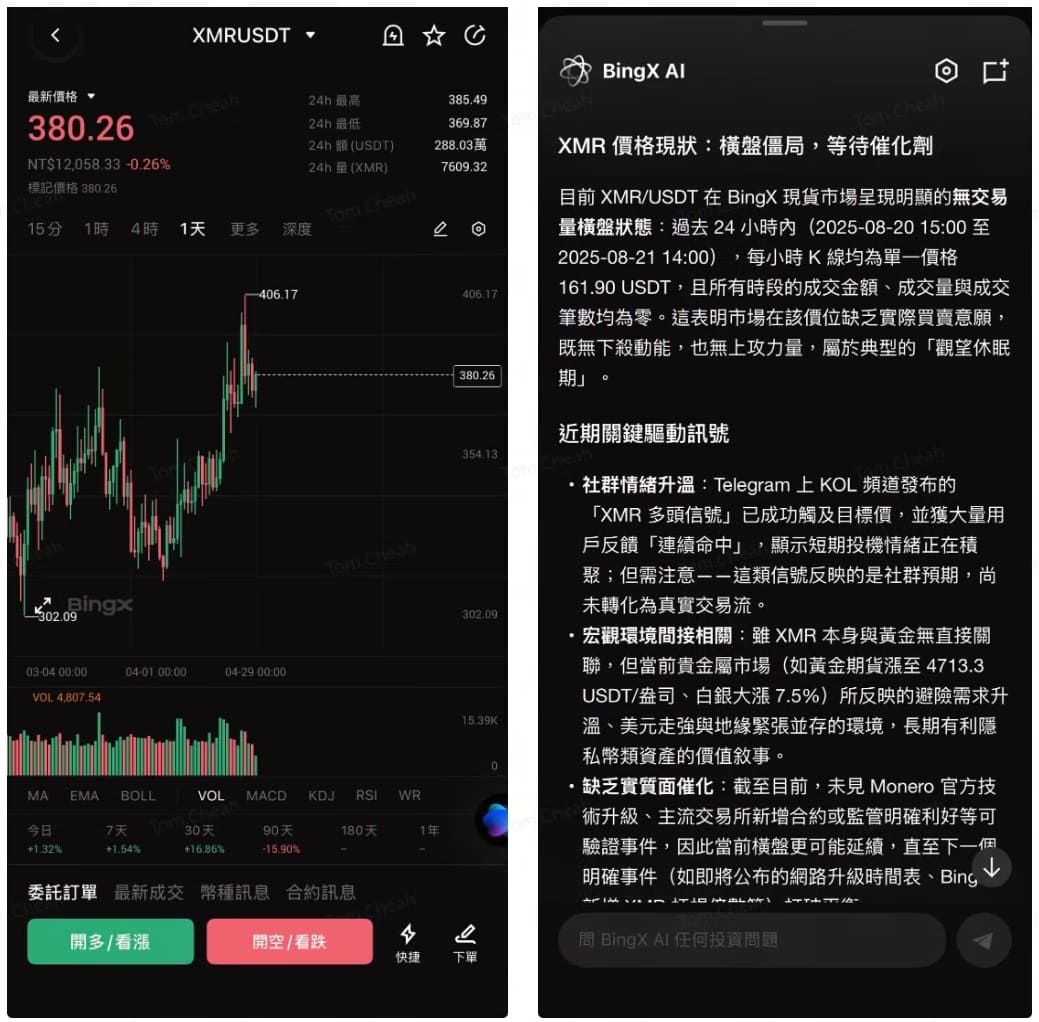Open the 更多 timeframe options
Screen dimensions: 1039x1022
(245, 229)
